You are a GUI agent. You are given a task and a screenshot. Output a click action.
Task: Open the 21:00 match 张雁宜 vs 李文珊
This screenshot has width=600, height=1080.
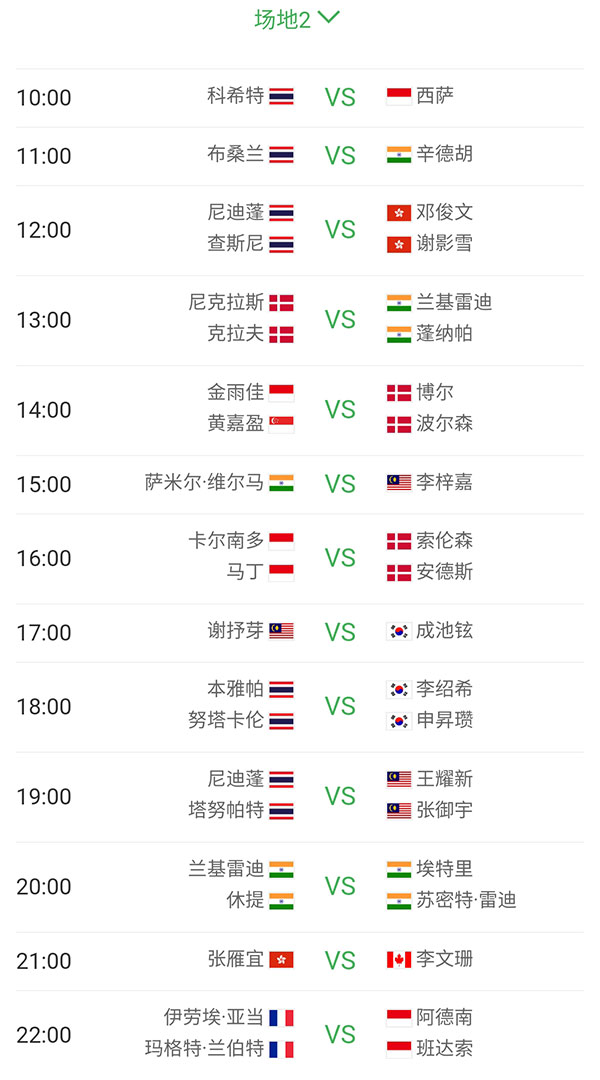click(298, 961)
